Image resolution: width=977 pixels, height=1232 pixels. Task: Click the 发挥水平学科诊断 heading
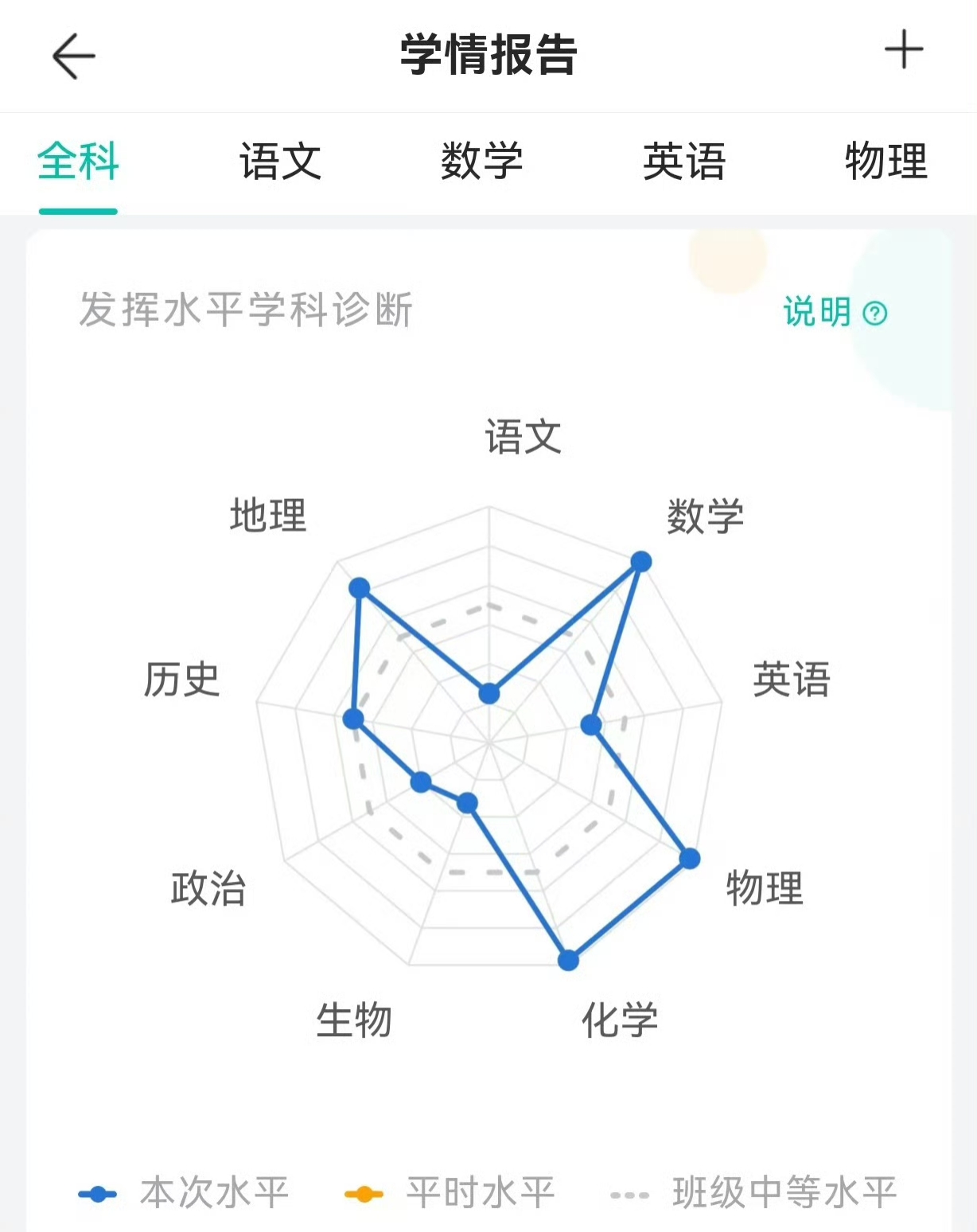pyautogui.click(x=249, y=310)
